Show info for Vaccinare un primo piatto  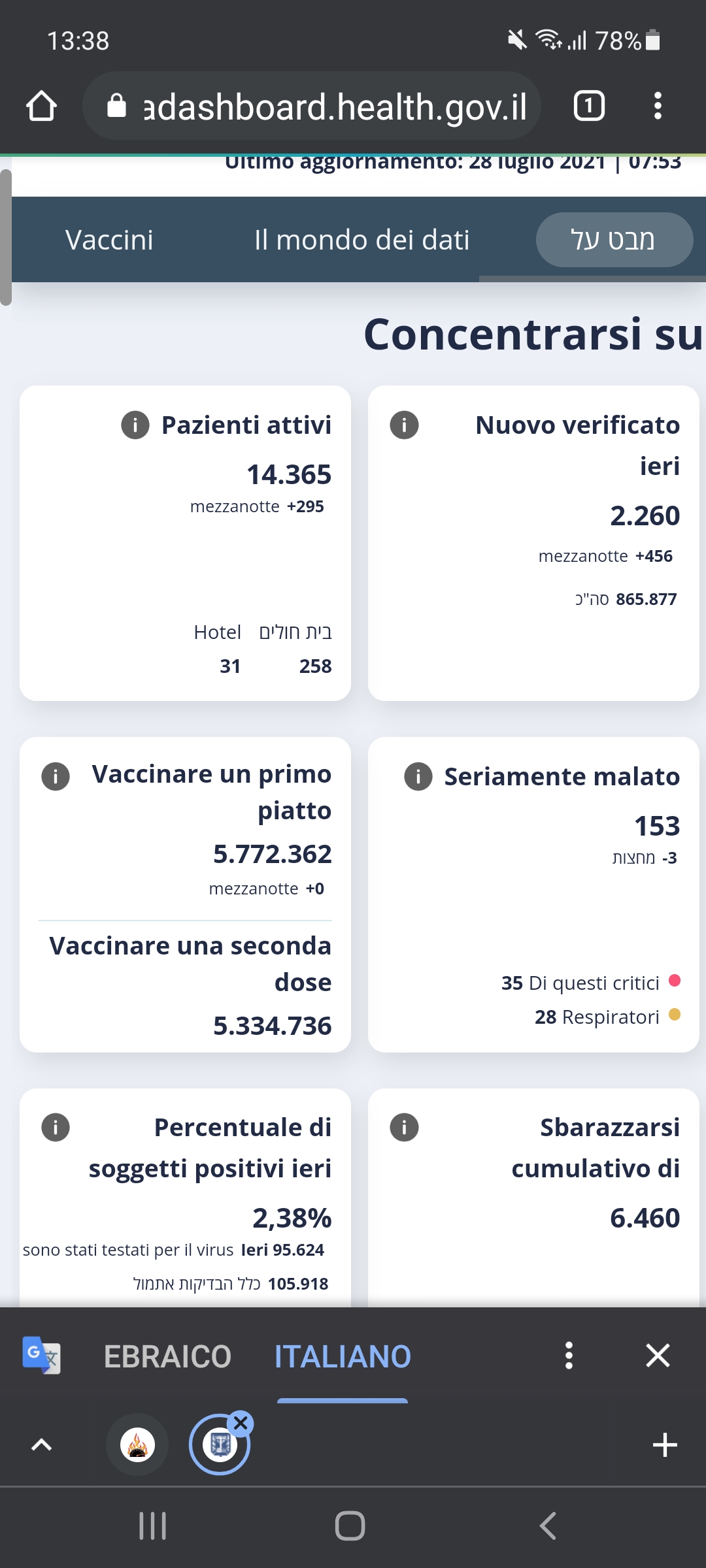pyautogui.click(x=56, y=776)
